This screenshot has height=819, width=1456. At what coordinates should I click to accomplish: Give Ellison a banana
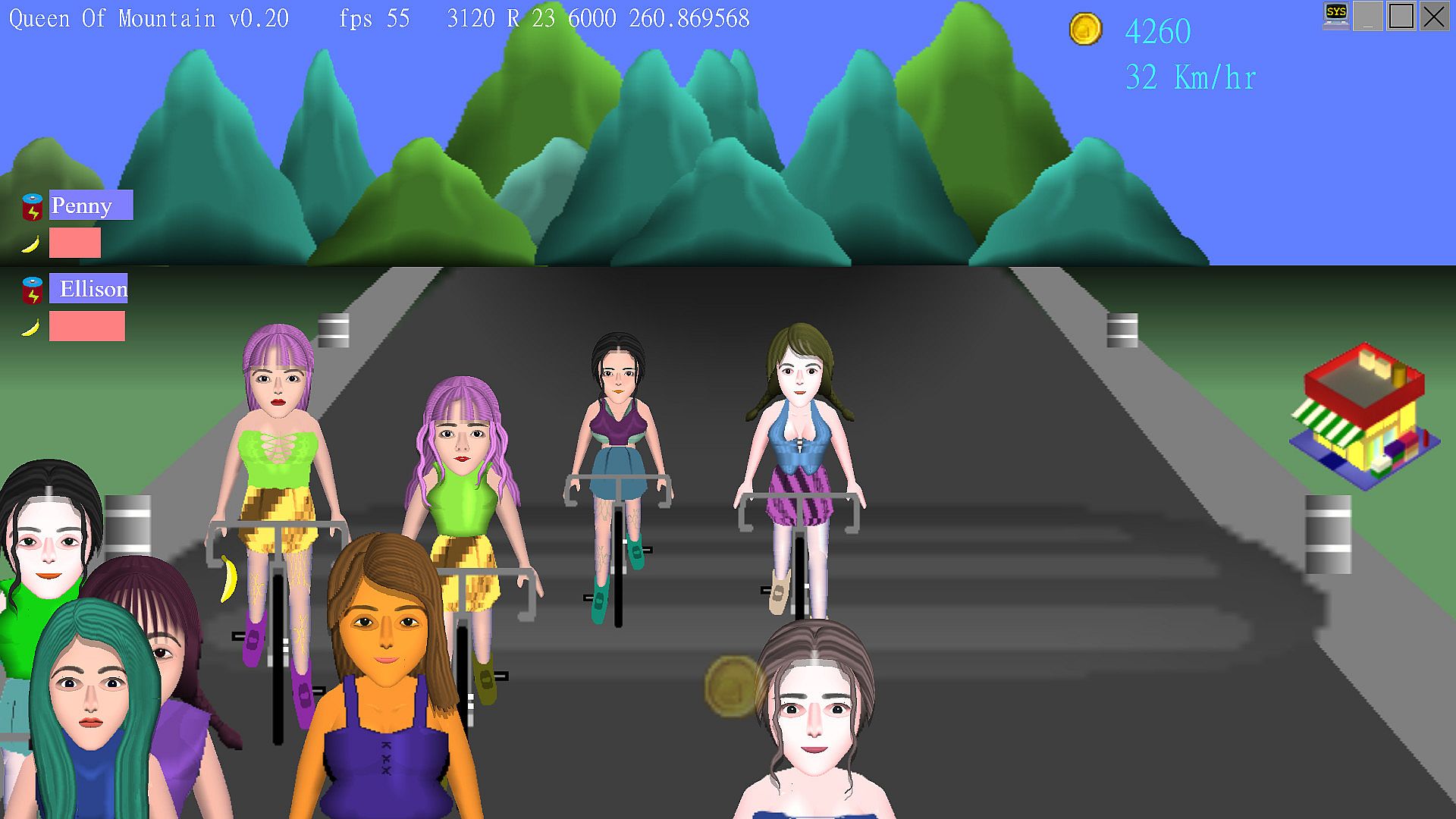pyautogui.click(x=30, y=328)
